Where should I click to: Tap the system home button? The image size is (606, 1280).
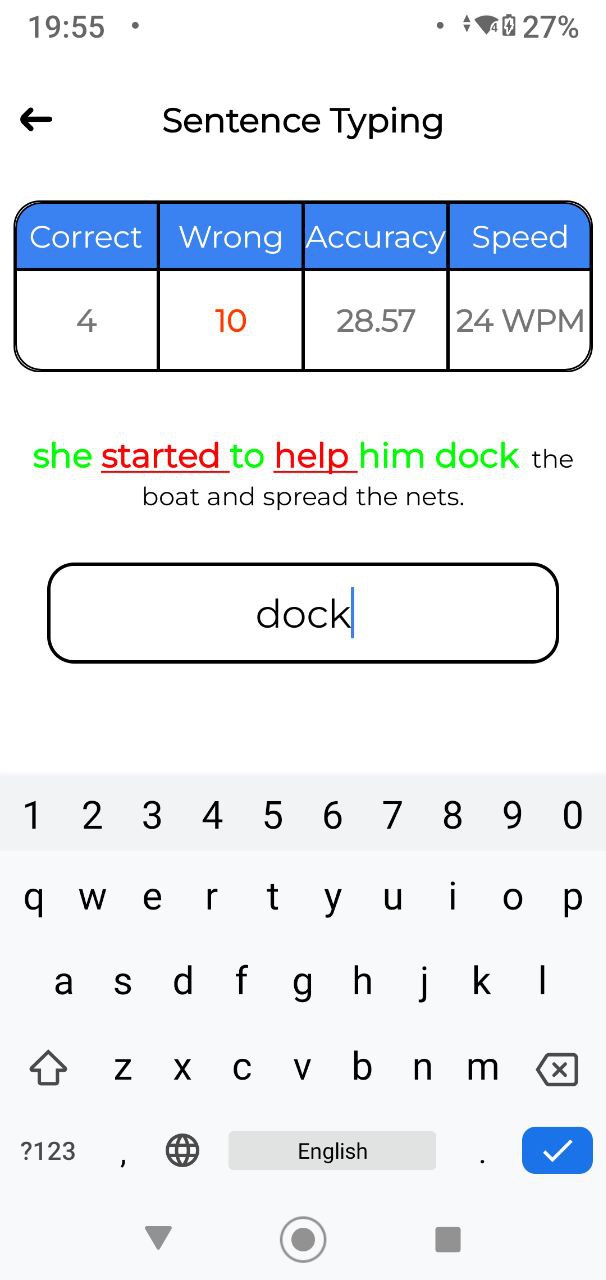[x=303, y=1240]
